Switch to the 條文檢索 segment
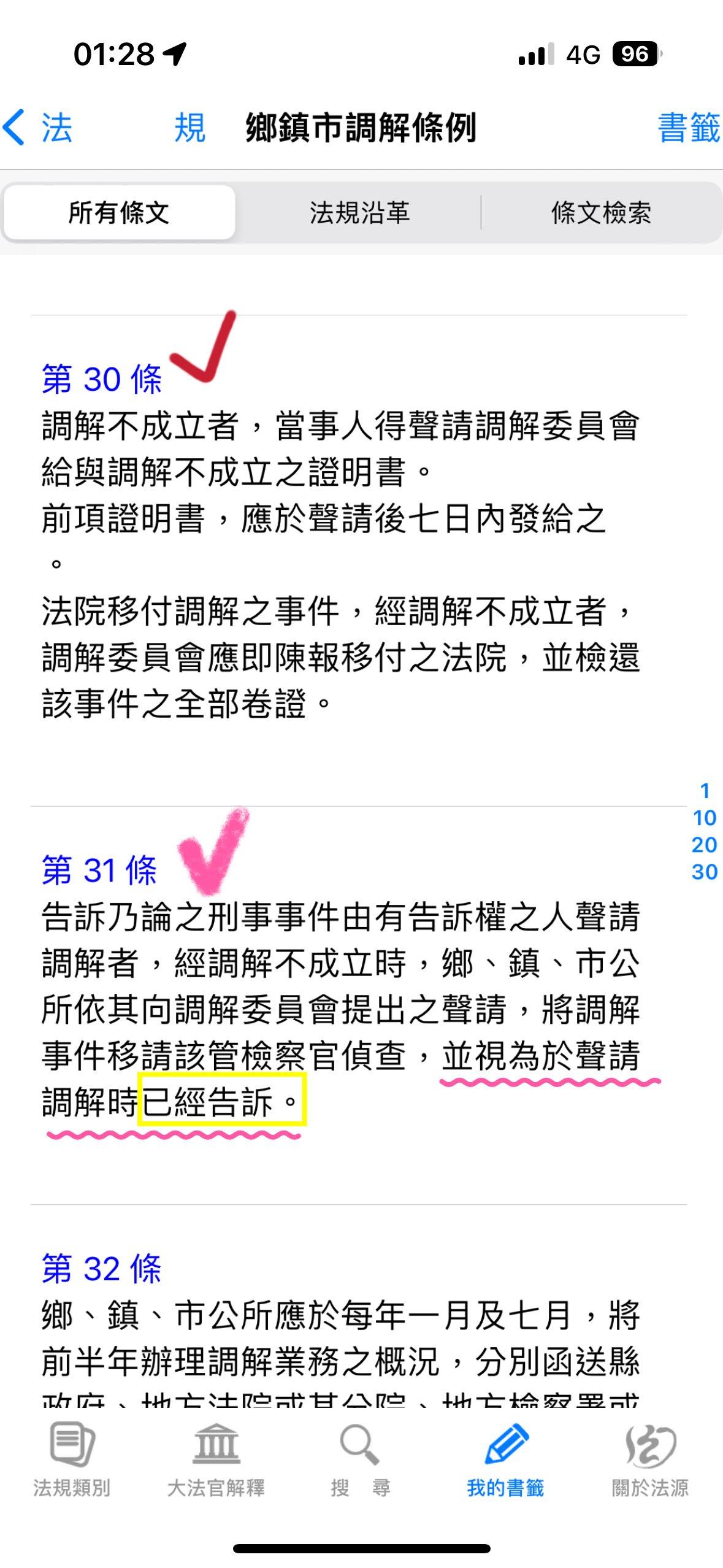Viewport: 723px width, 1568px height. pyautogui.click(x=600, y=213)
